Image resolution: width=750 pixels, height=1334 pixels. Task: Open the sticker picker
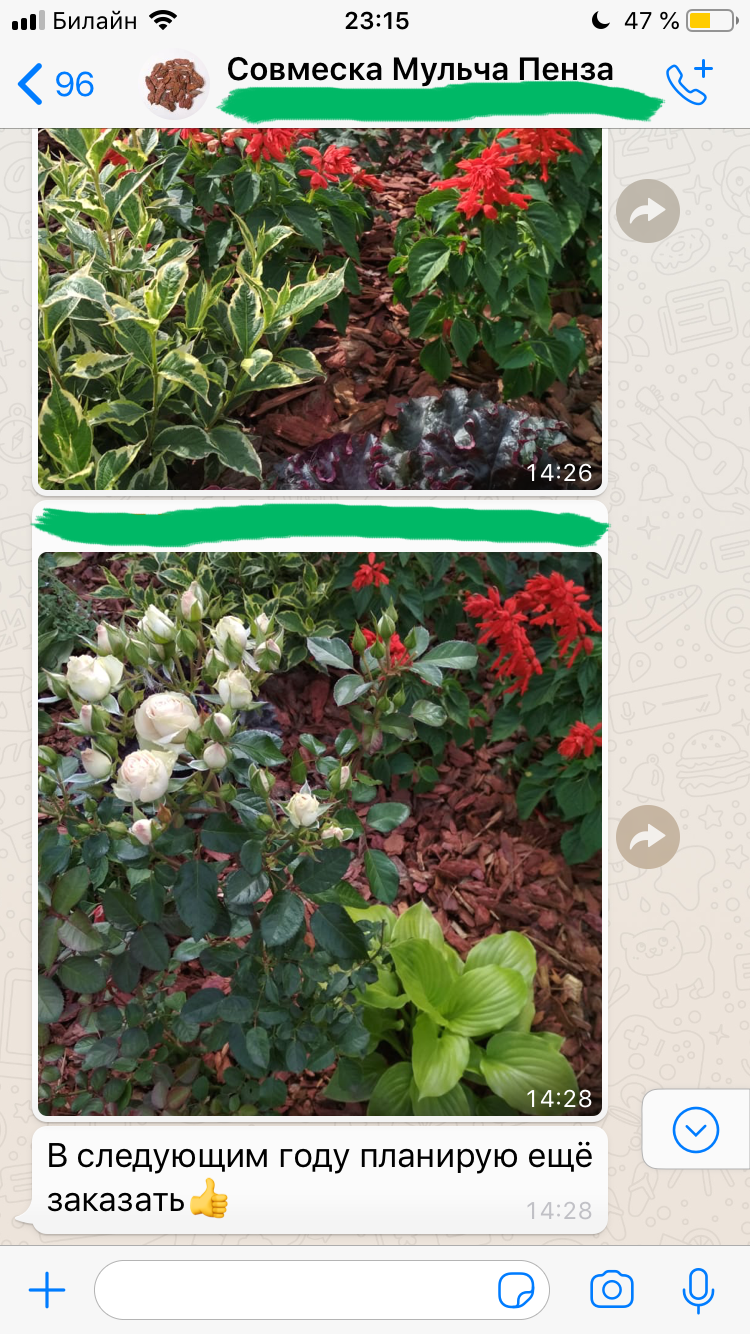515,1290
